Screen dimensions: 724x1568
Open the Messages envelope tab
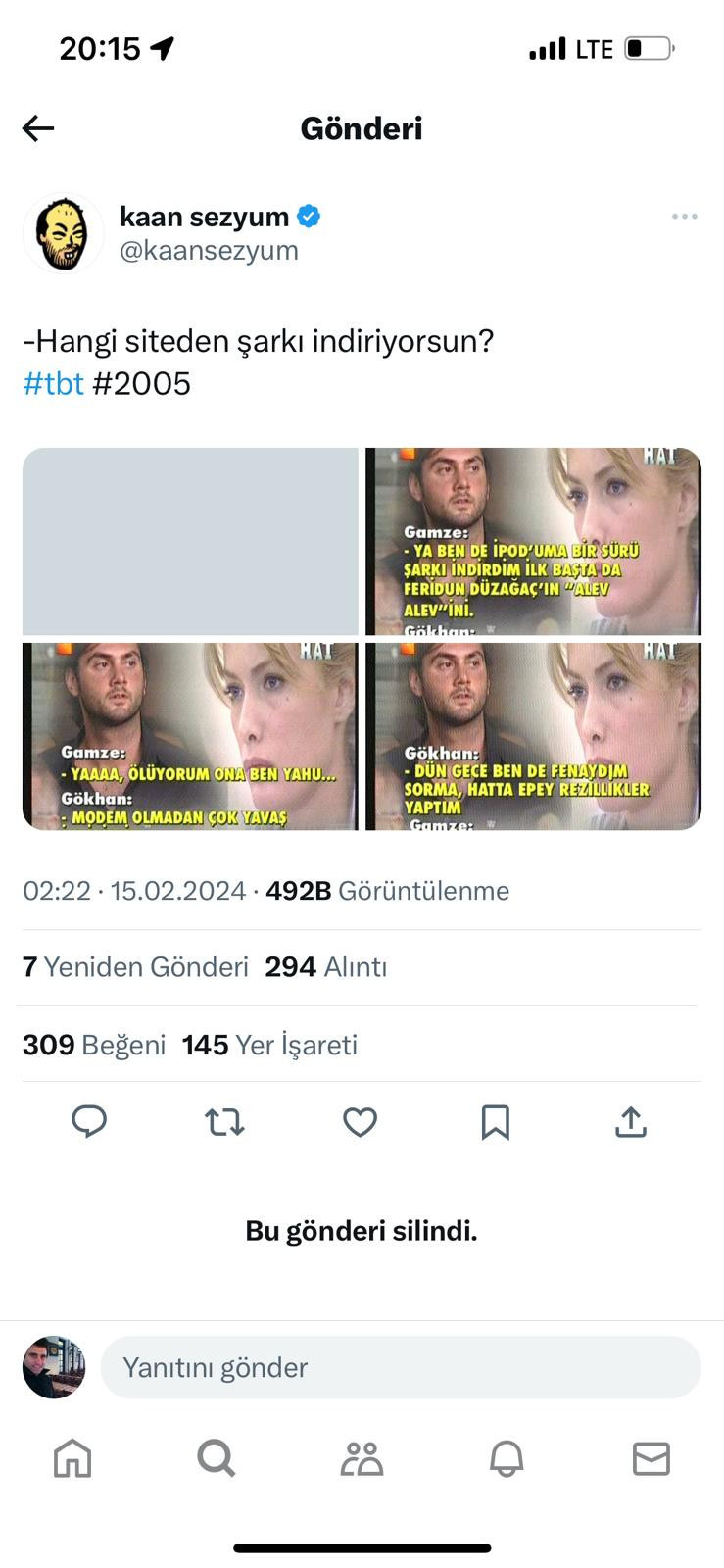click(x=651, y=1458)
